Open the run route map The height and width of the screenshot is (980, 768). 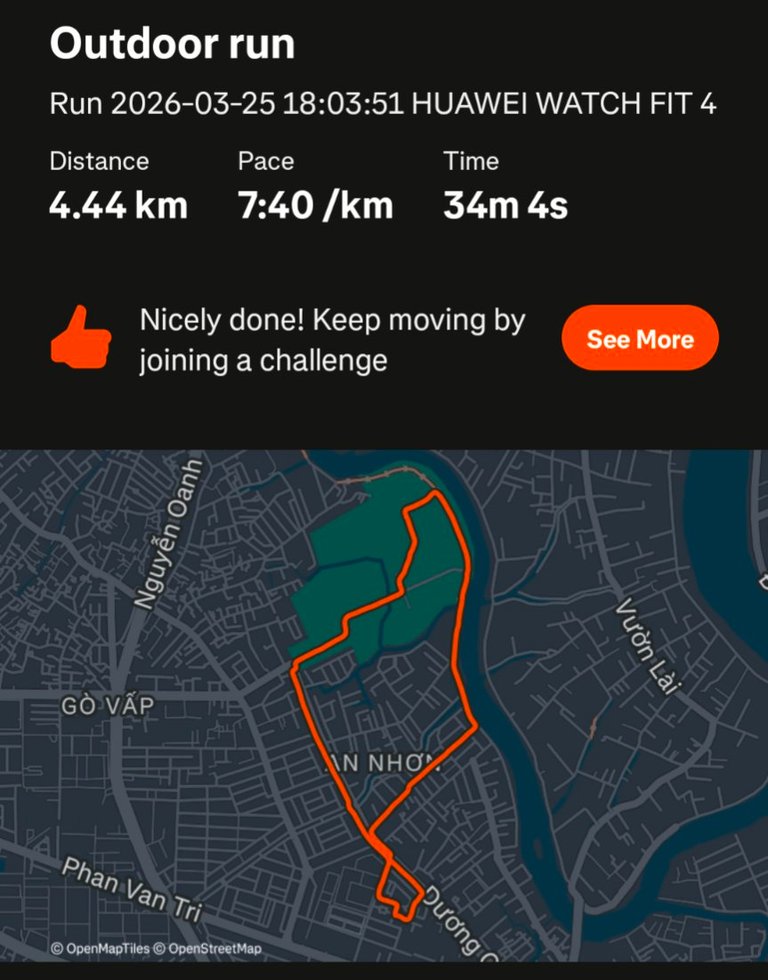(x=384, y=700)
